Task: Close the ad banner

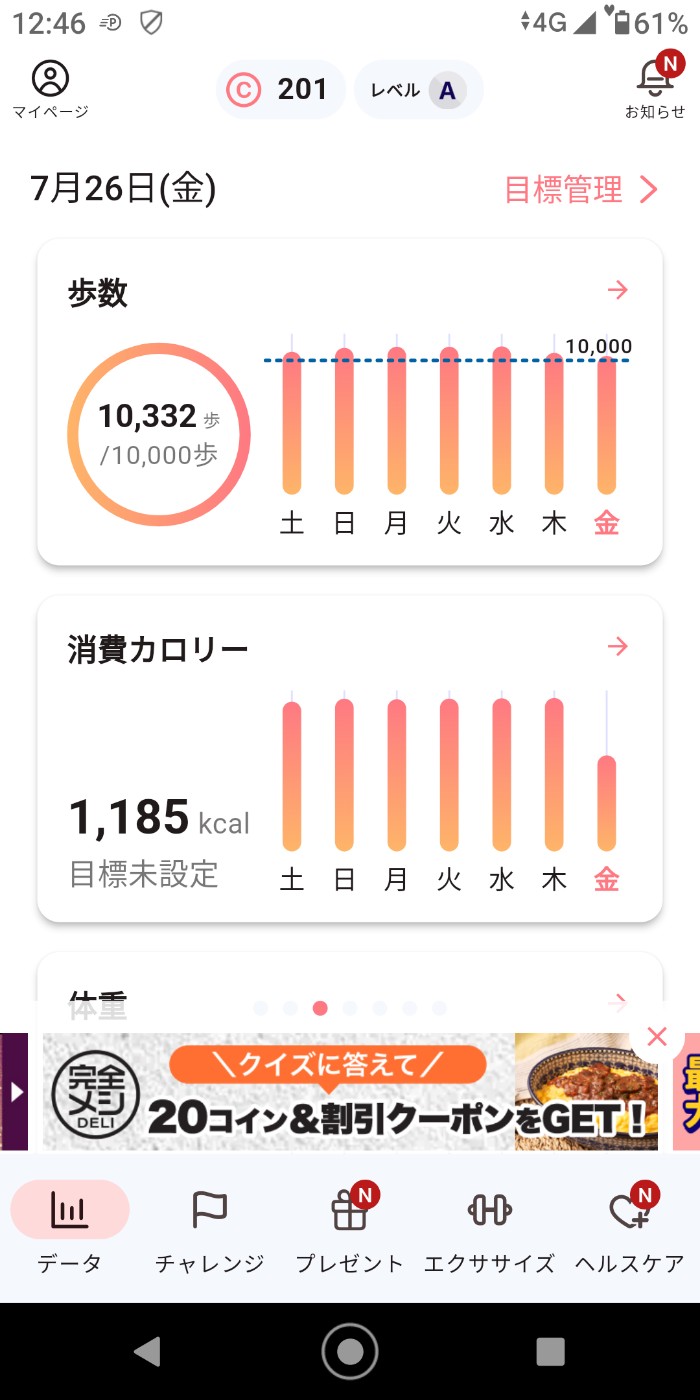Action: click(657, 1037)
